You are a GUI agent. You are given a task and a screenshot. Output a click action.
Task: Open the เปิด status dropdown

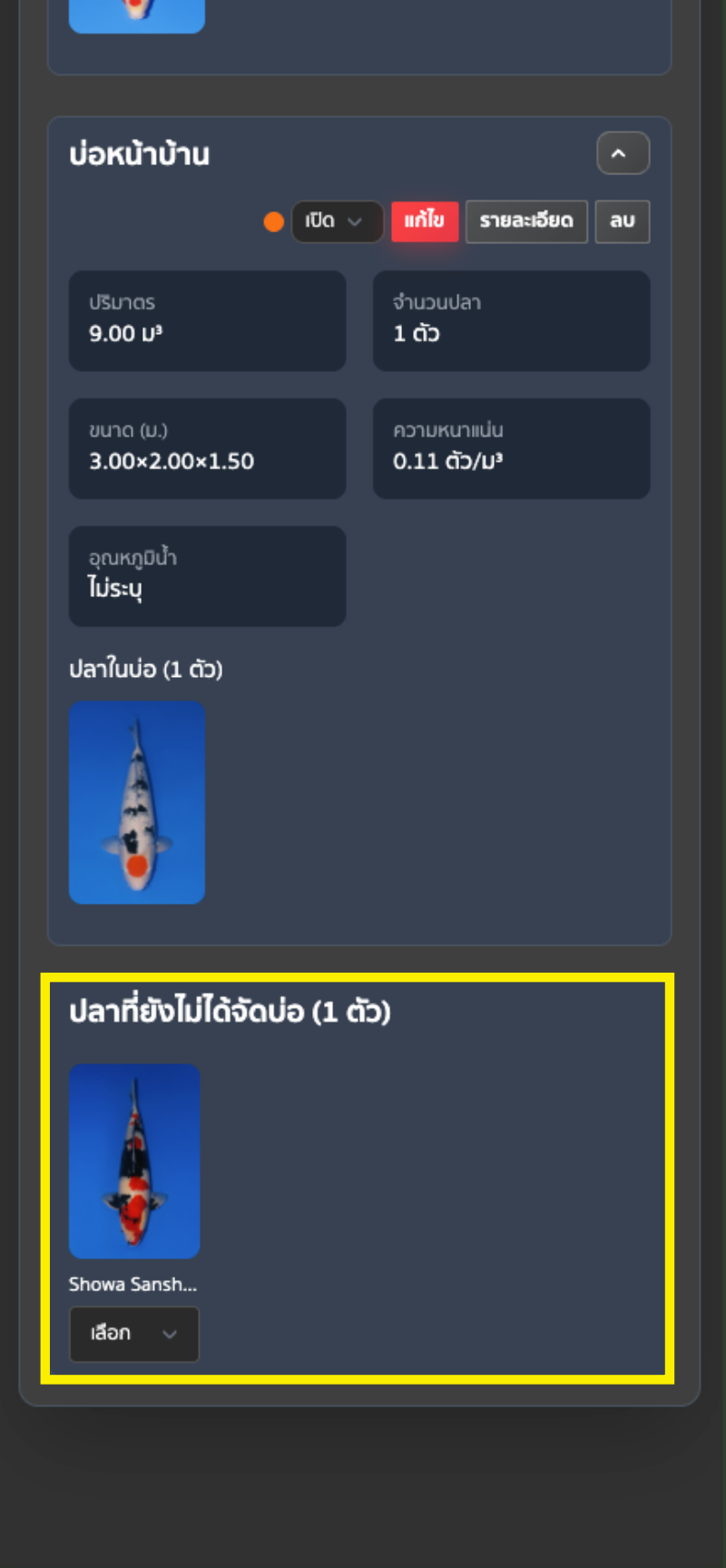(x=336, y=221)
